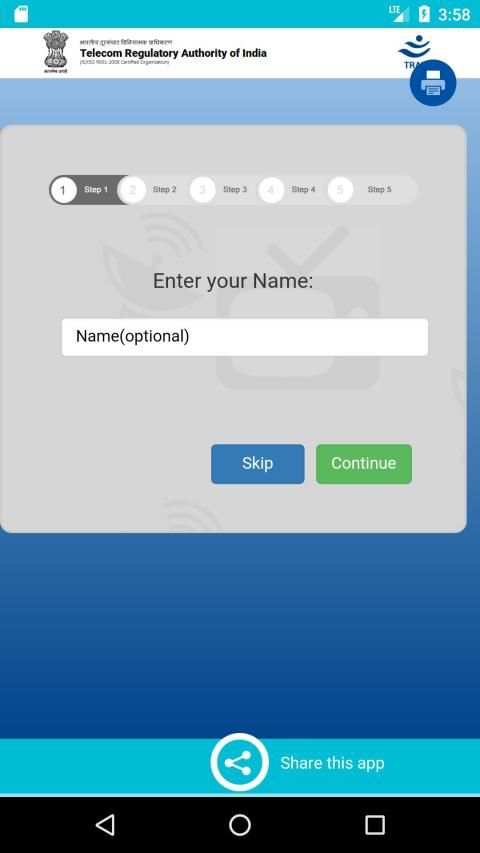Open recent apps from the navigation bar
480x853 pixels.
[x=374, y=825]
